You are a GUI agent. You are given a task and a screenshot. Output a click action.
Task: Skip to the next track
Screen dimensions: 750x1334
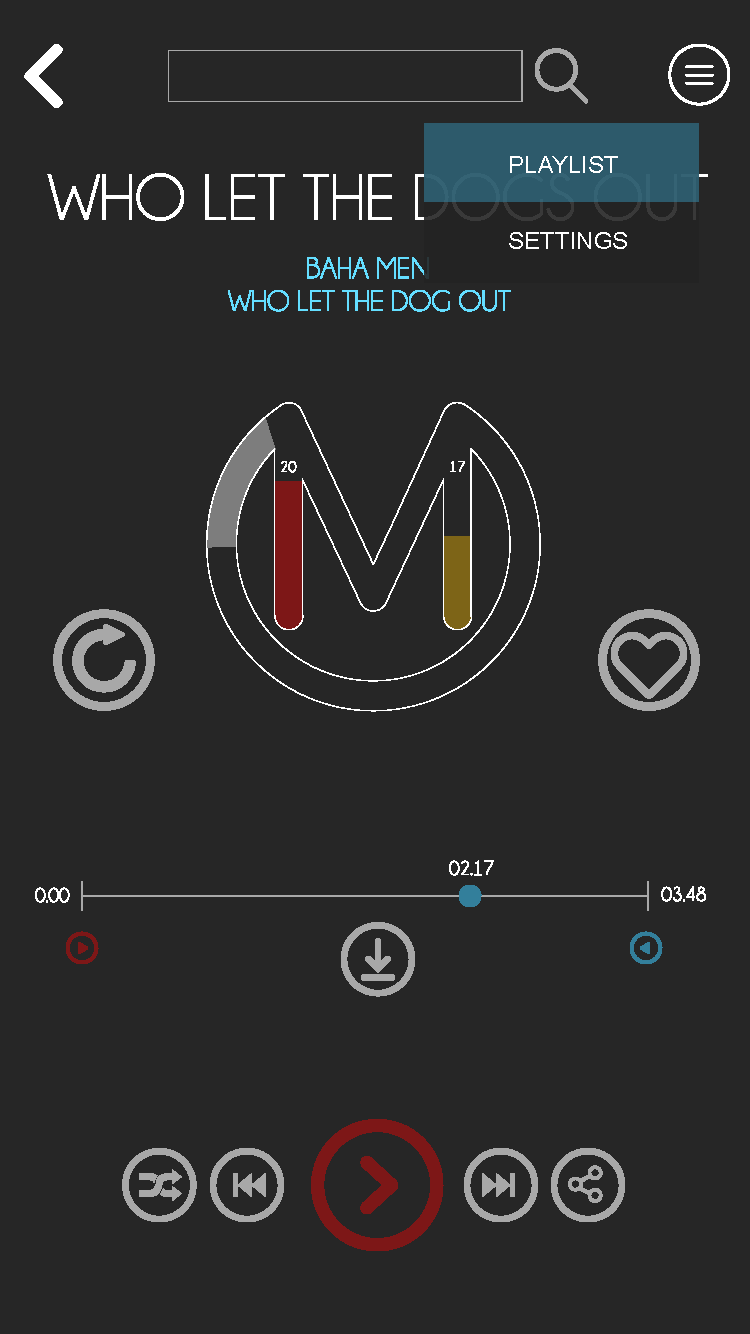tap(500, 1185)
